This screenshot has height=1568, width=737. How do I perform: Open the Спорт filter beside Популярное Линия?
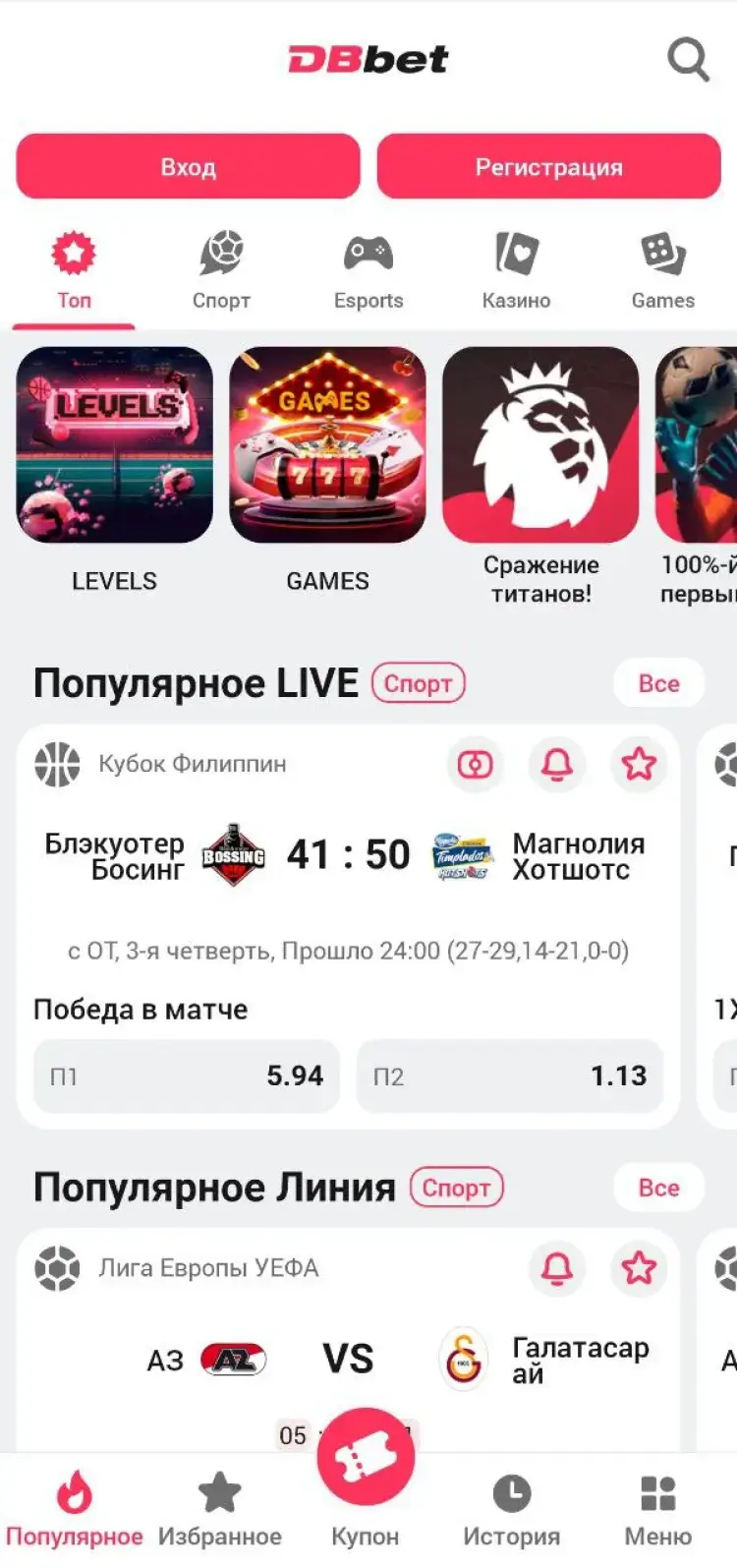tap(455, 1188)
